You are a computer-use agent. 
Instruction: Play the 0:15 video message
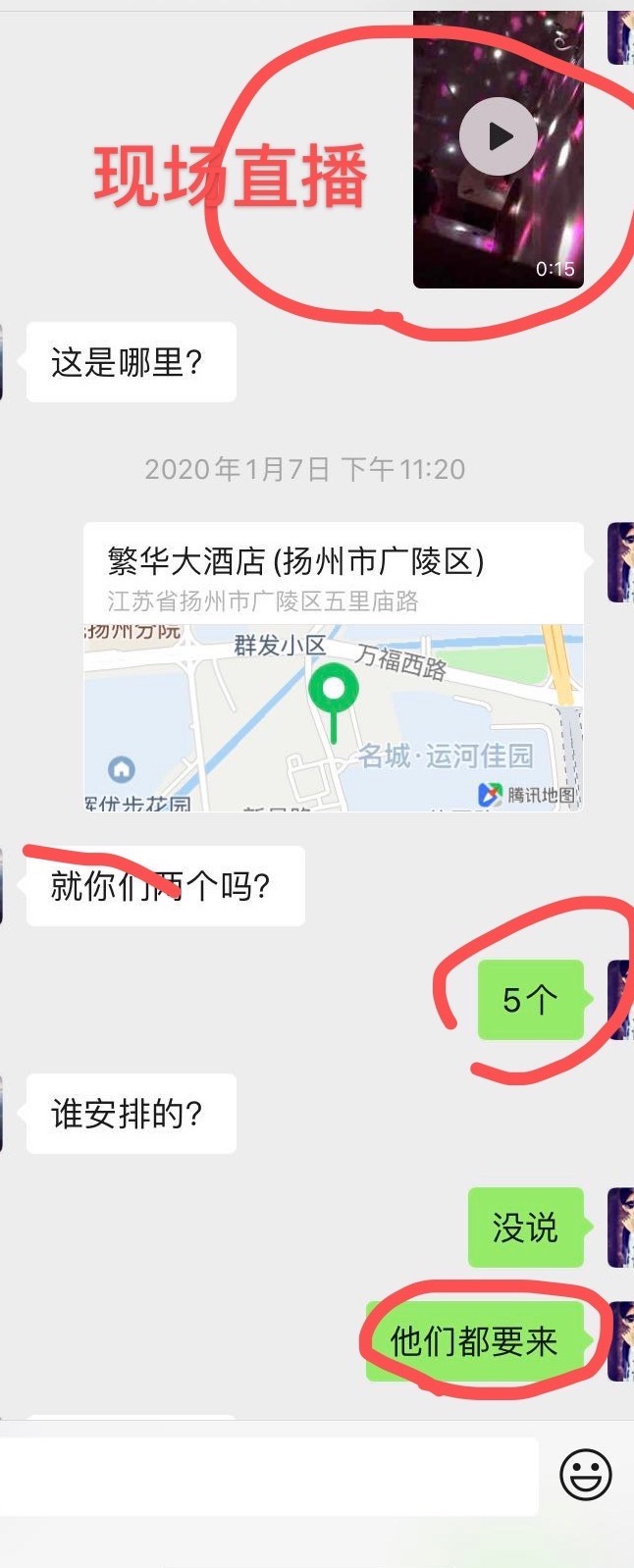[499, 136]
